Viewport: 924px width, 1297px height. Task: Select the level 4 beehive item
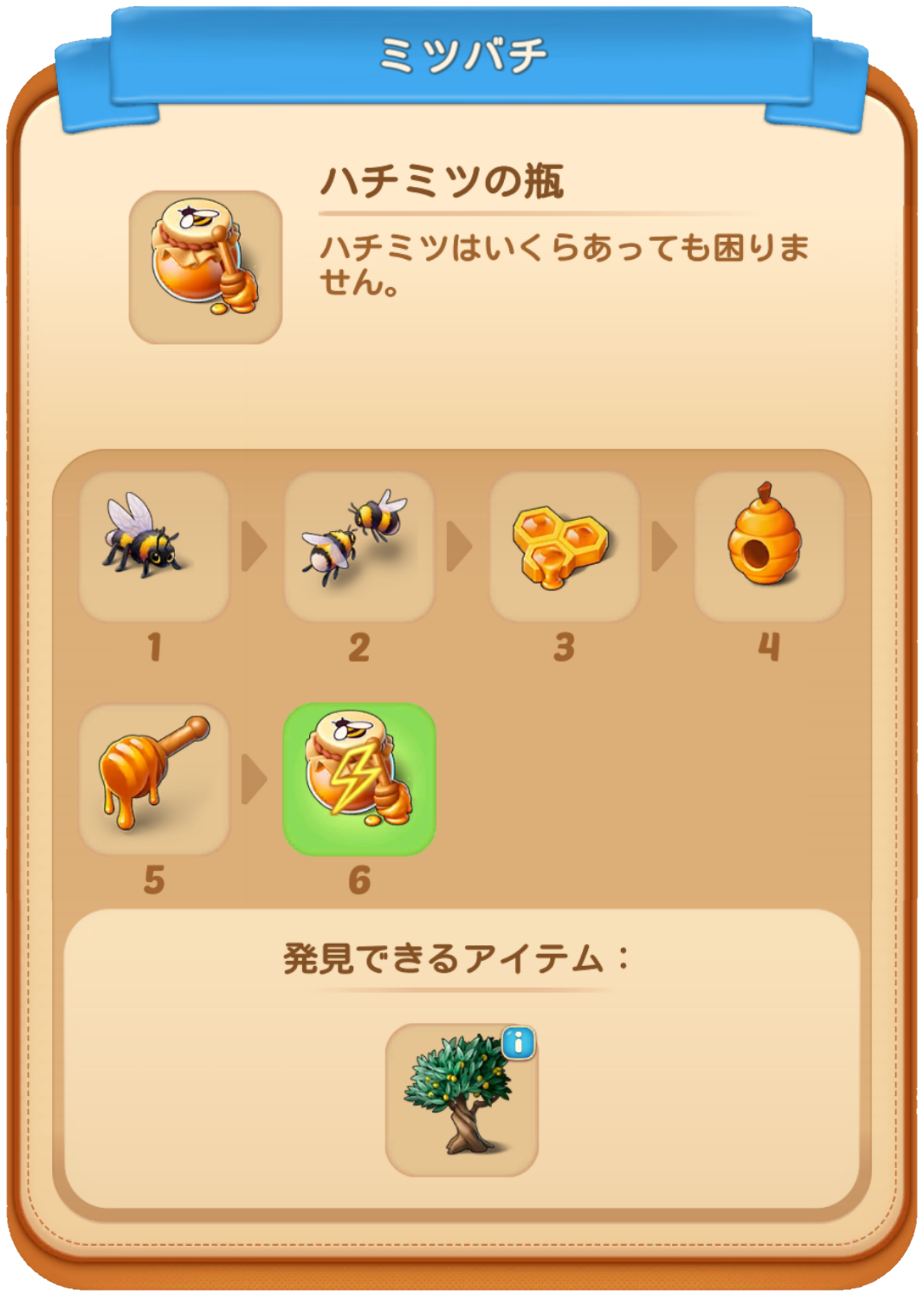pyautogui.click(x=769, y=546)
